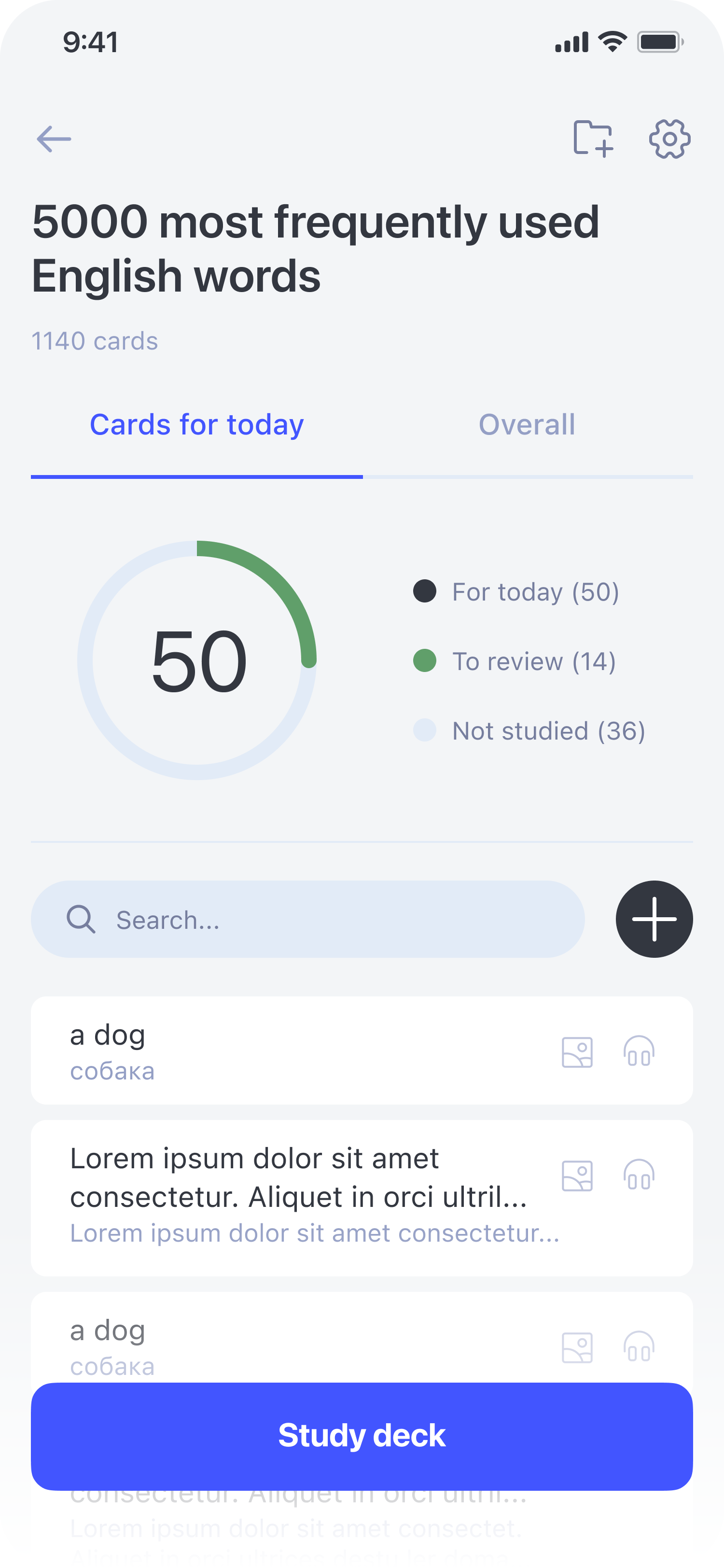This screenshot has height=1568, width=724.
Task: Open the first "a dog" card
Action: point(362,1050)
